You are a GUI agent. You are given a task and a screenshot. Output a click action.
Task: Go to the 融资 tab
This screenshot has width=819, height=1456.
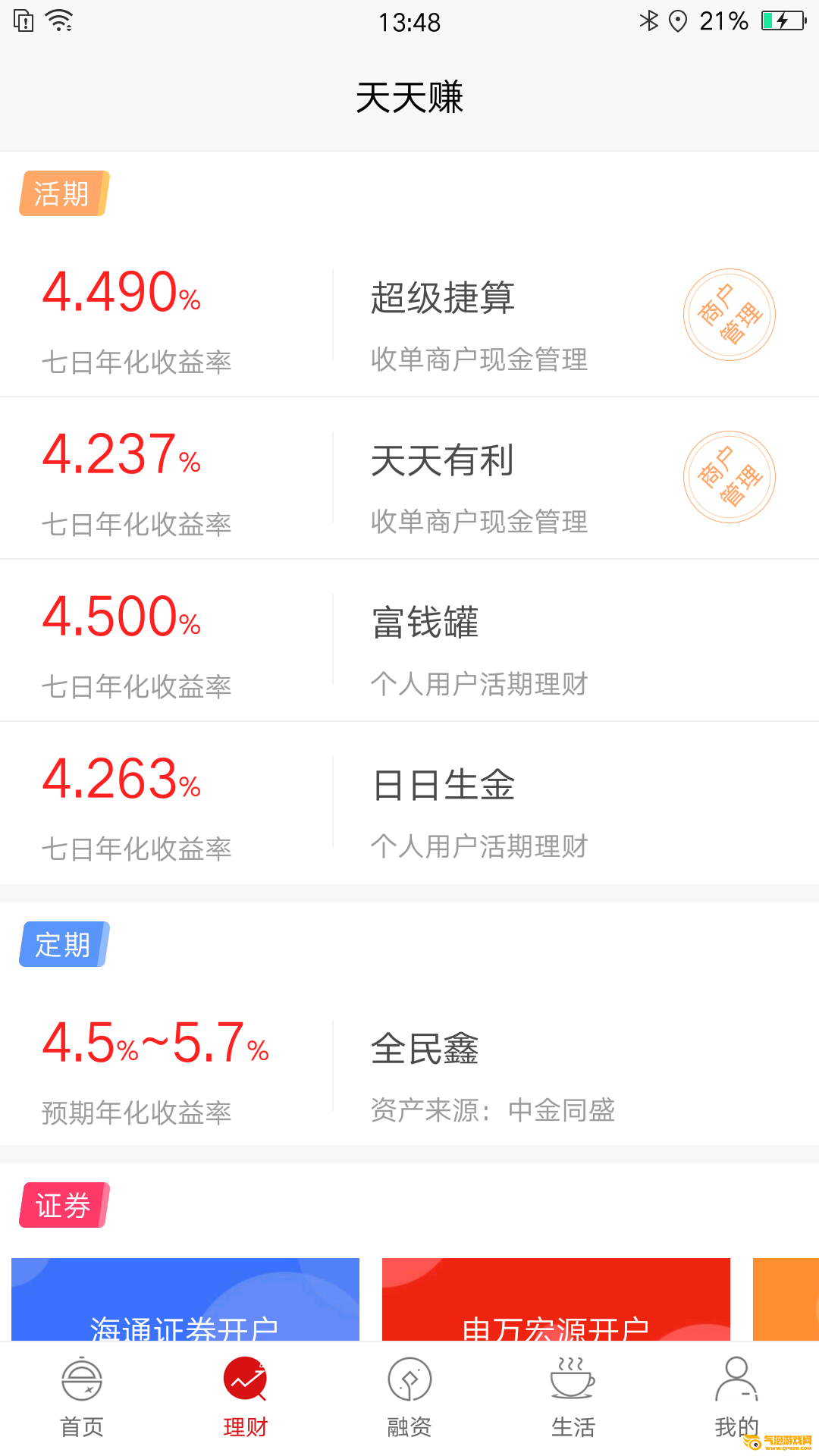(409, 1397)
